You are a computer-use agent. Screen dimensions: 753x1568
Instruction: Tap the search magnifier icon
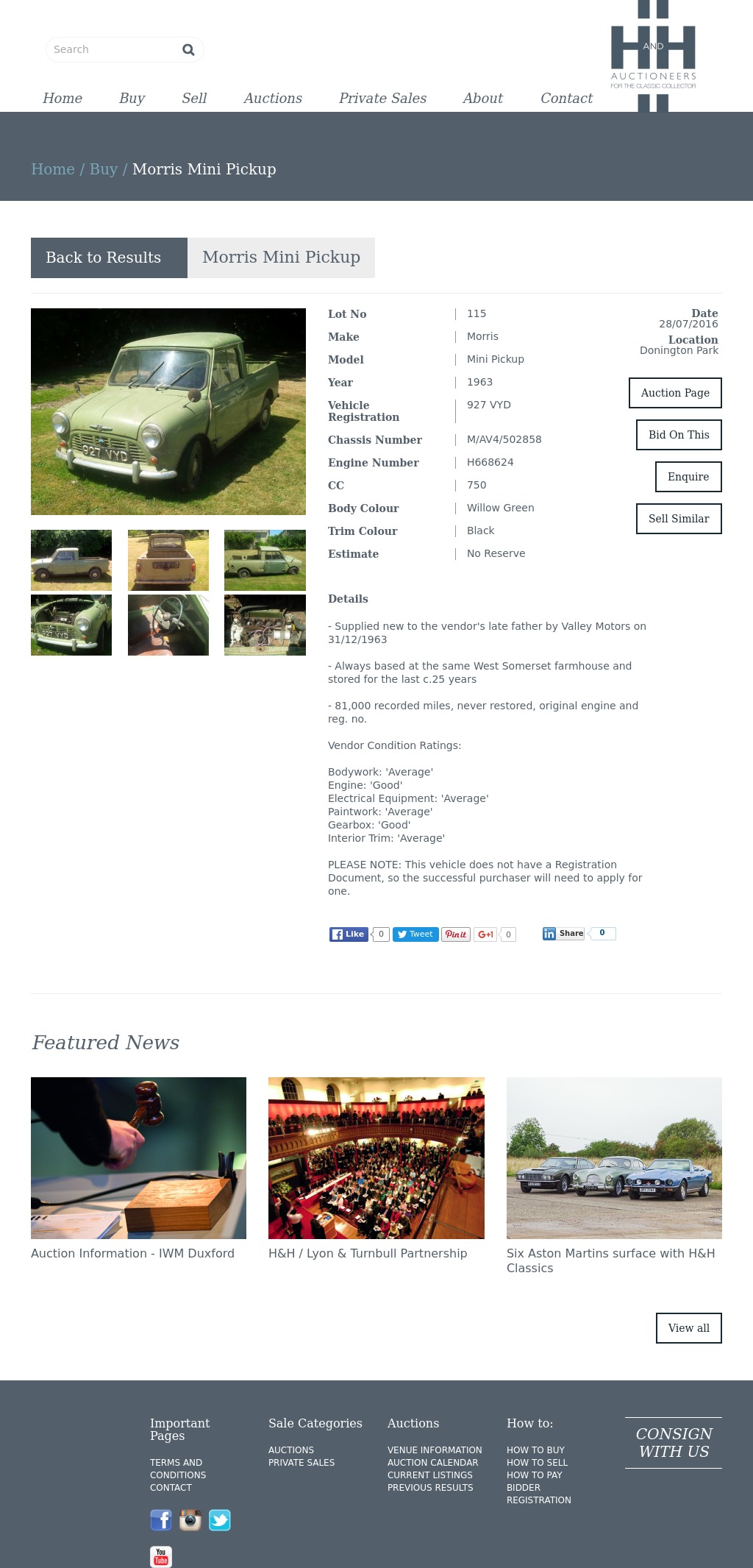click(x=188, y=49)
